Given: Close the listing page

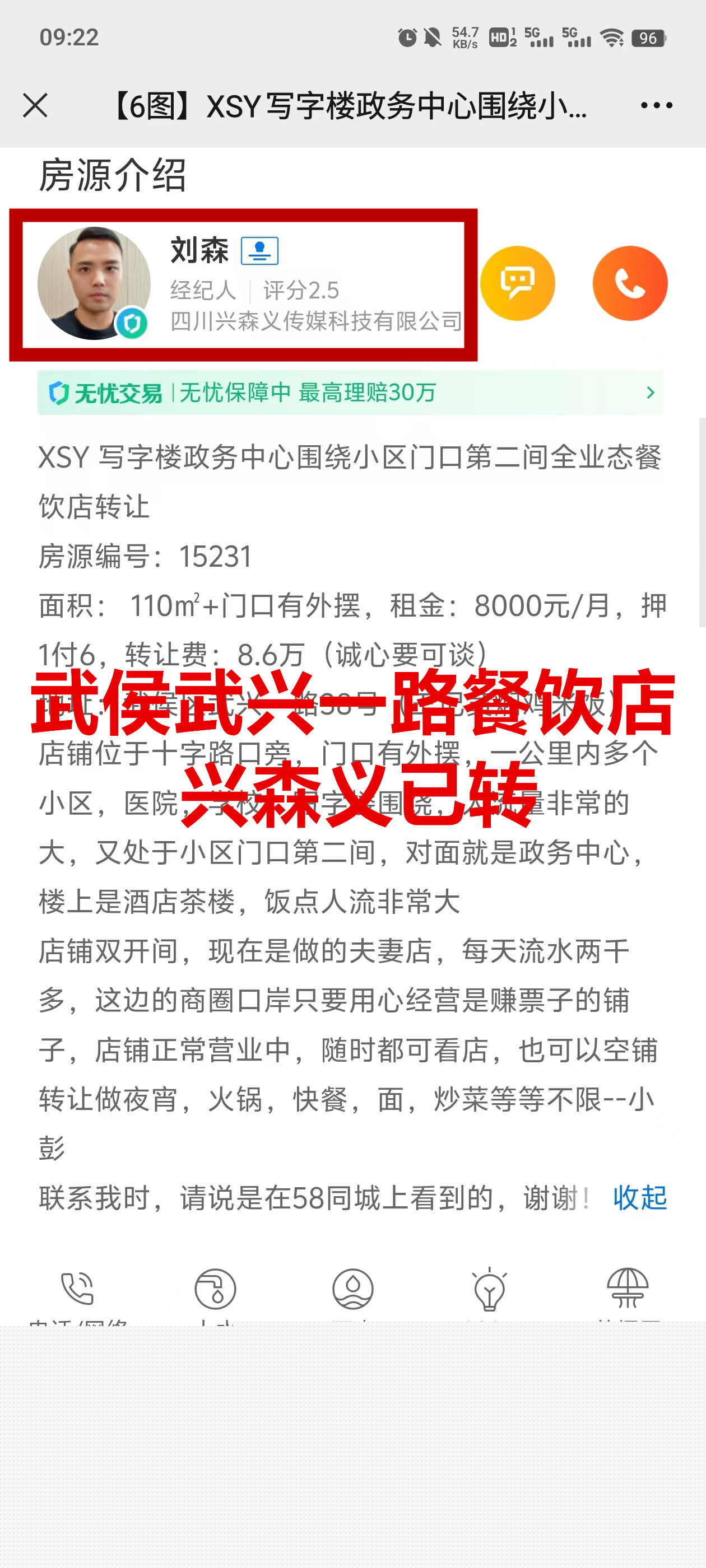Looking at the screenshot, I should (x=35, y=105).
